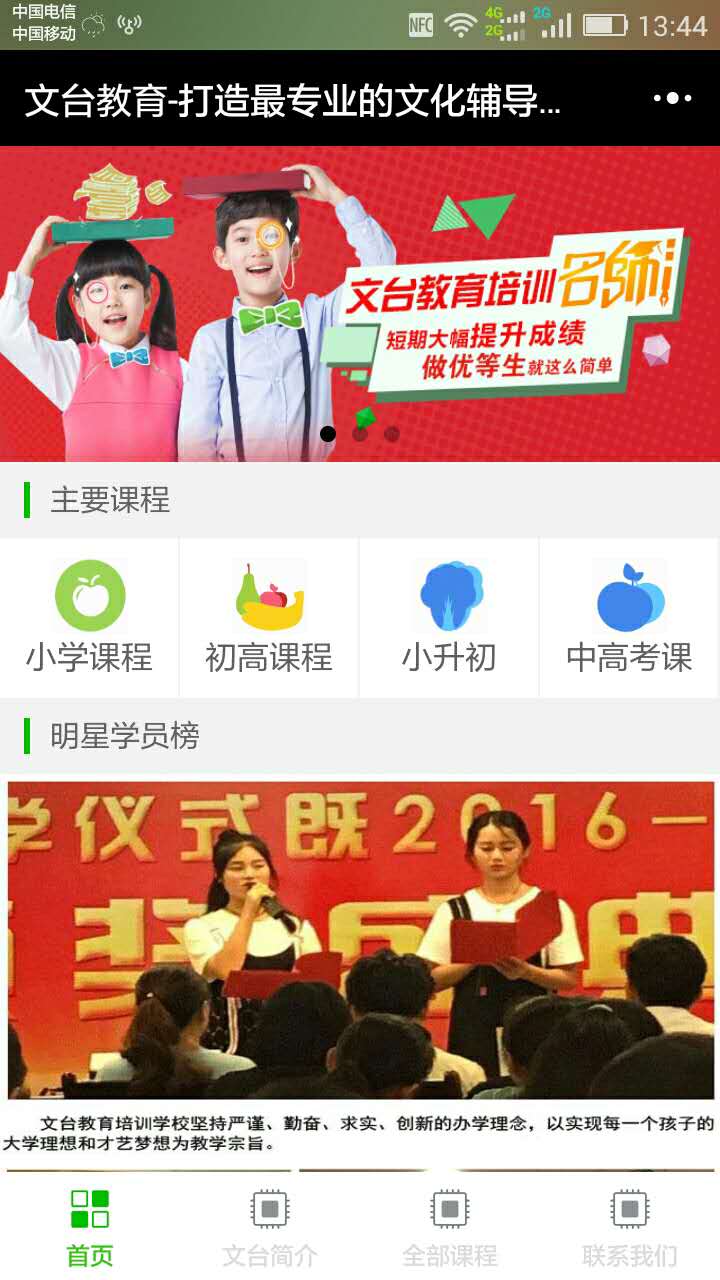Image resolution: width=720 pixels, height=1280 pixels.
Task: Switch to the 文台简介 tab
Action: pos(270,1228)
